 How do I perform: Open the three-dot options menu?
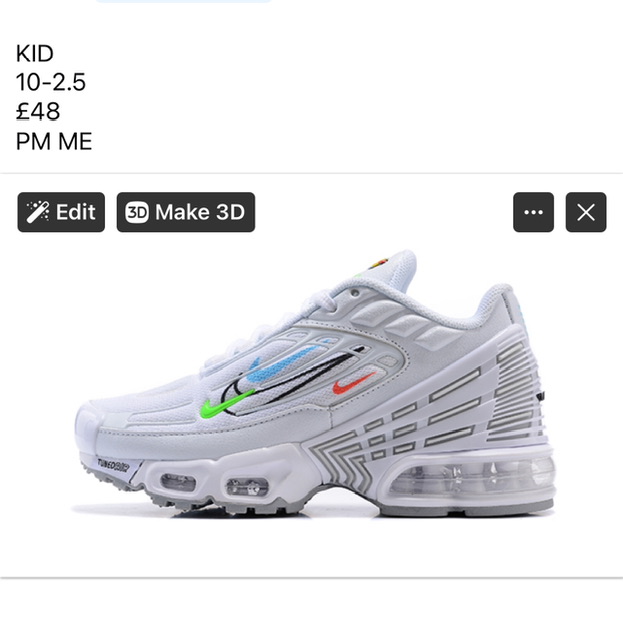click(x=533, y=212)
